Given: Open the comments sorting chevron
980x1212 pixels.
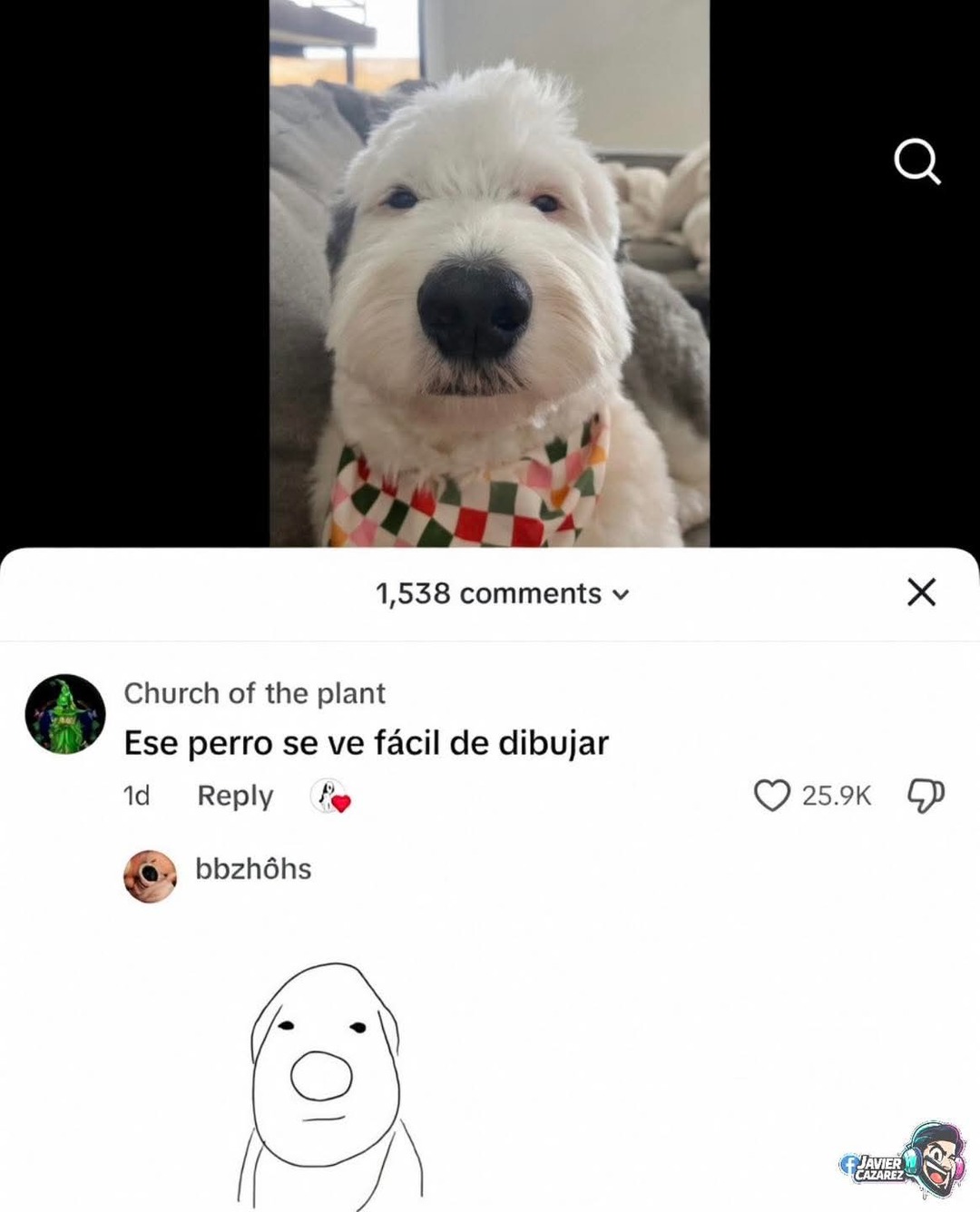Looking at the screenshot, I should point(622,595).
